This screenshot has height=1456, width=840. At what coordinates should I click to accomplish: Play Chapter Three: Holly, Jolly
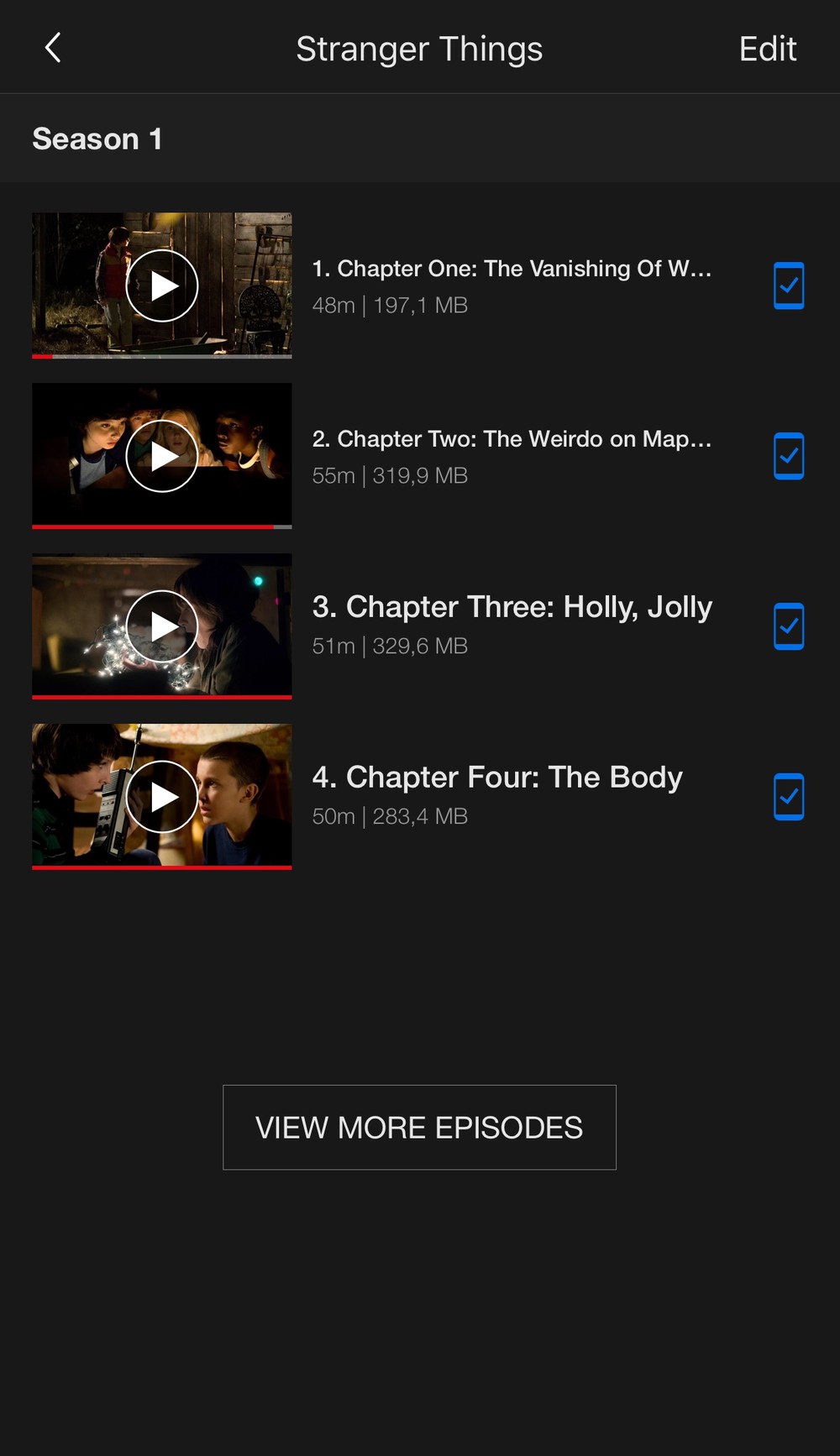[162, 626]
